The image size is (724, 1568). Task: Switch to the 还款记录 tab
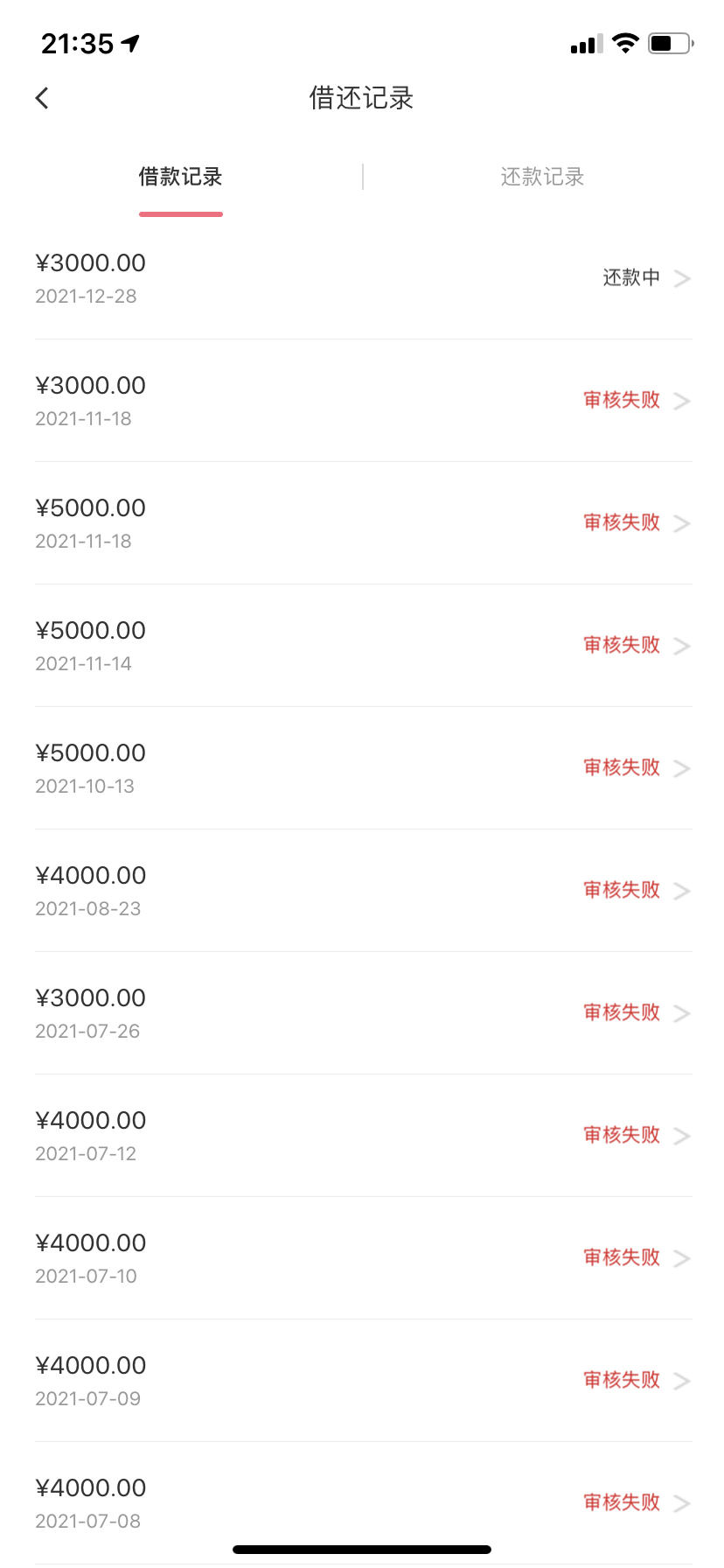(542, 177)
